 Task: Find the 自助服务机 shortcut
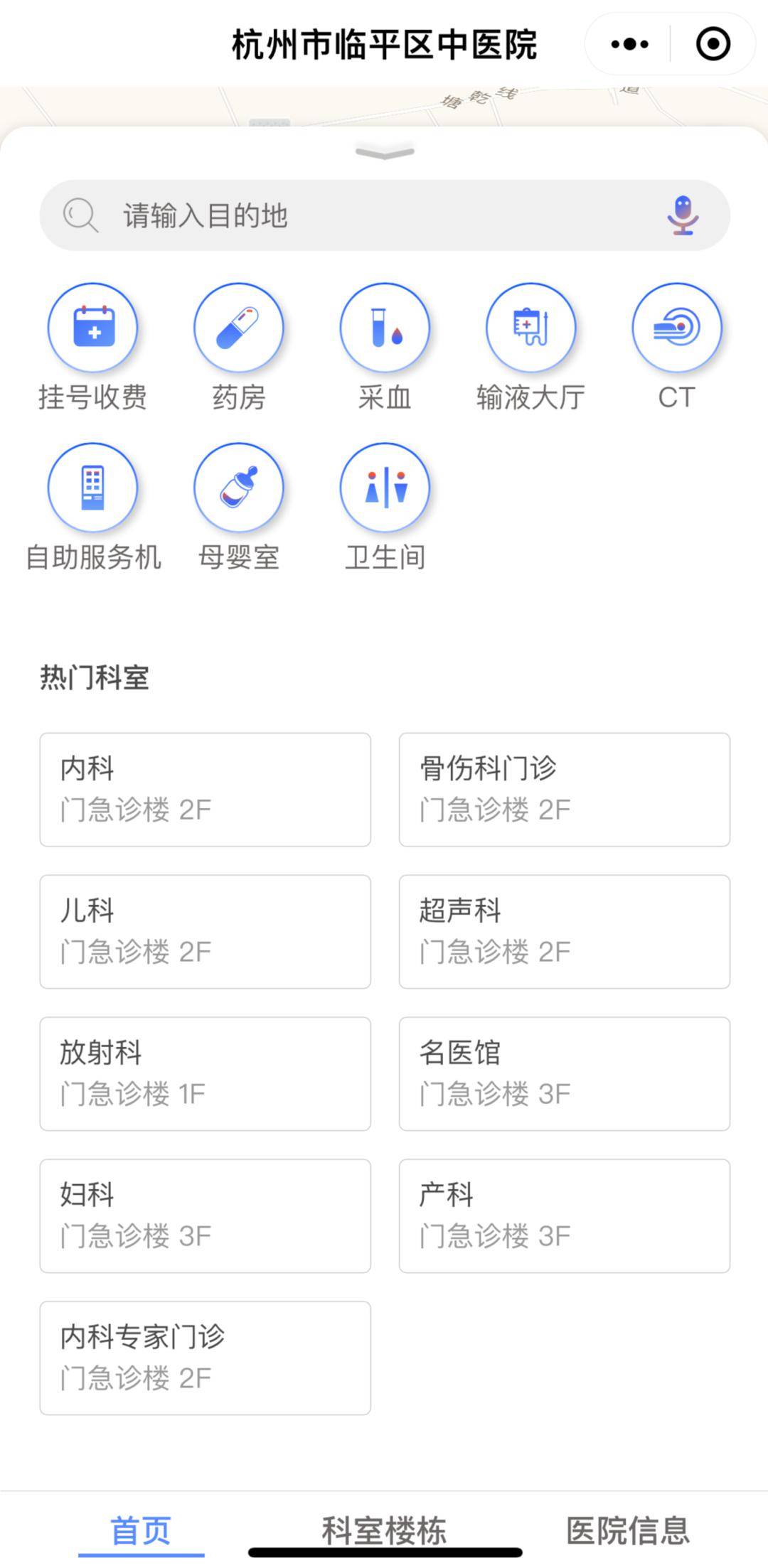(92, 508)
